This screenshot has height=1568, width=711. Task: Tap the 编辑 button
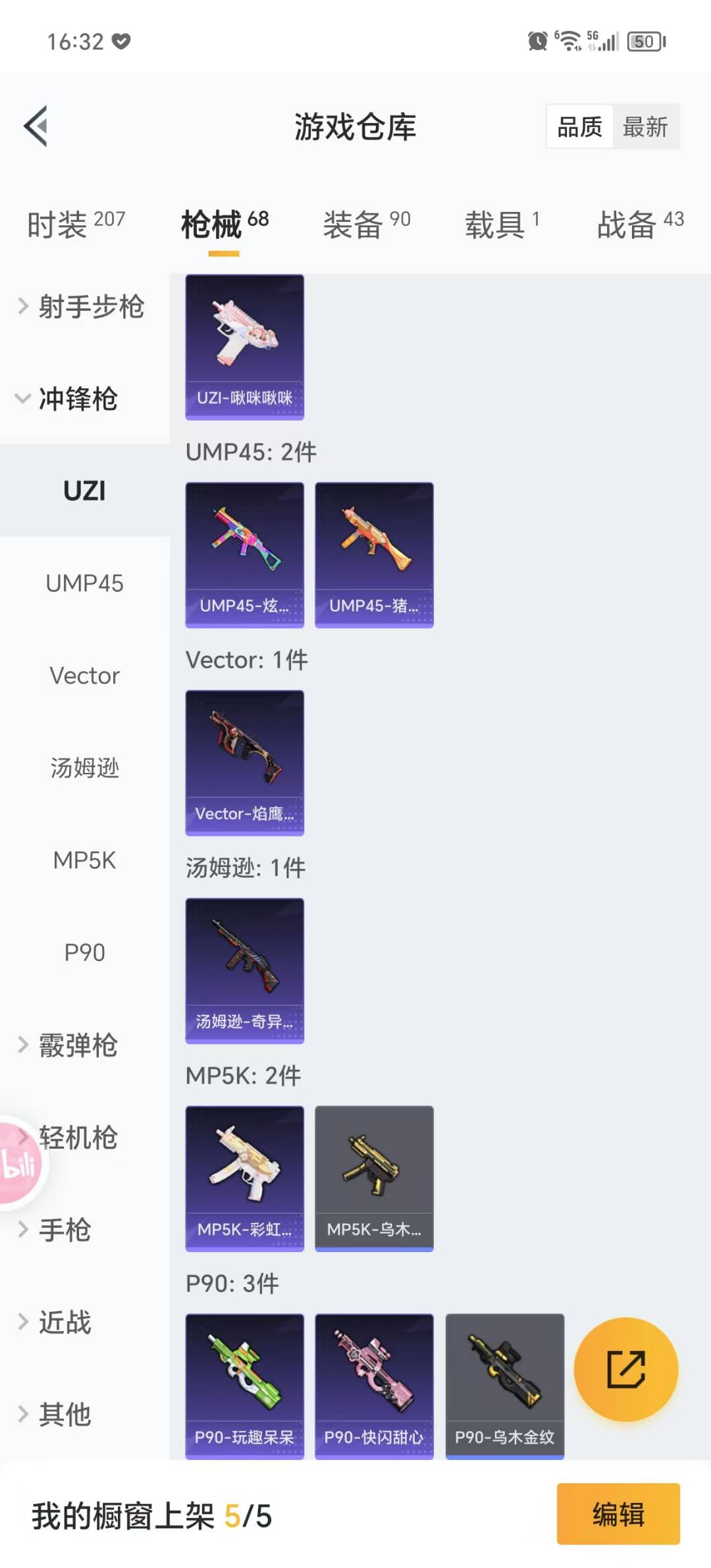coord(618,1514)
